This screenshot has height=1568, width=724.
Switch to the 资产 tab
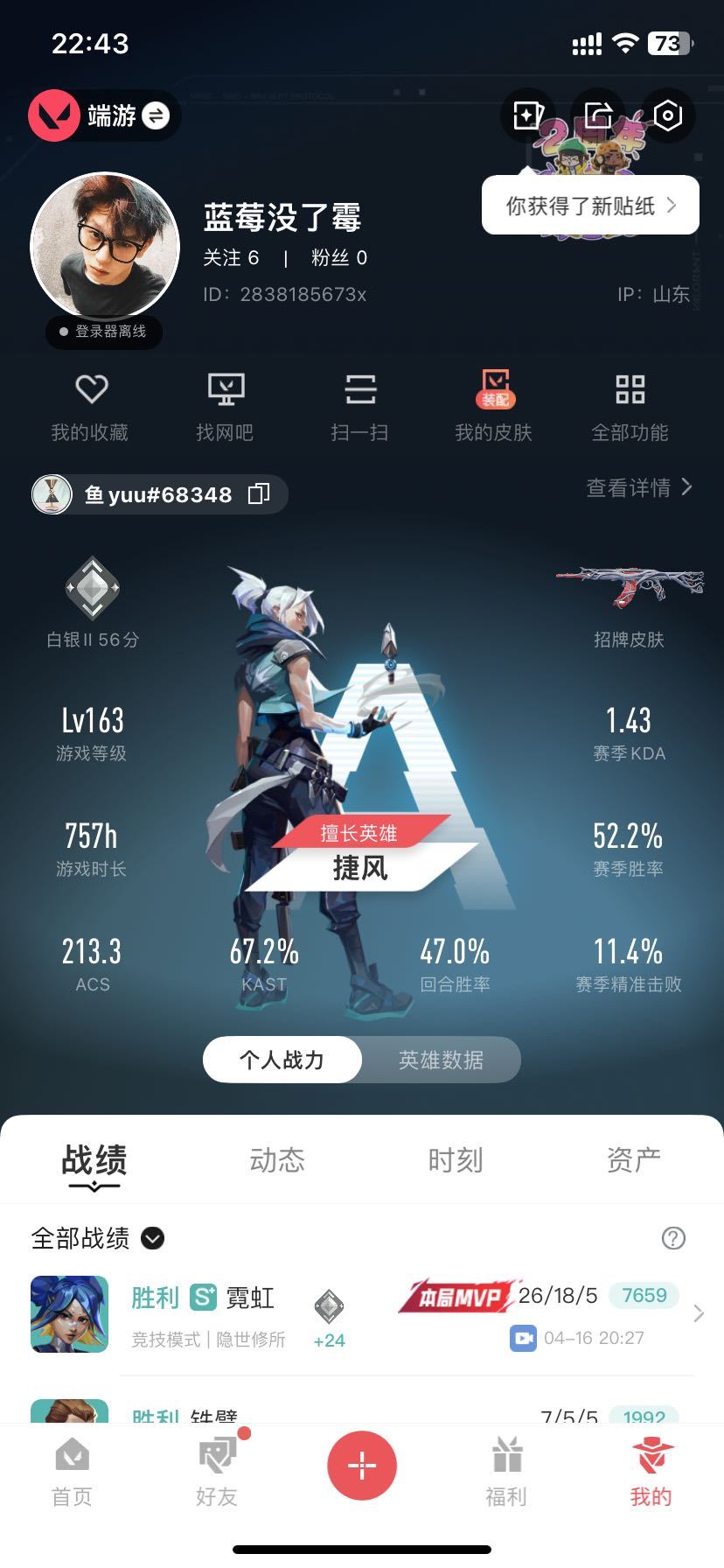[633, 1160]
